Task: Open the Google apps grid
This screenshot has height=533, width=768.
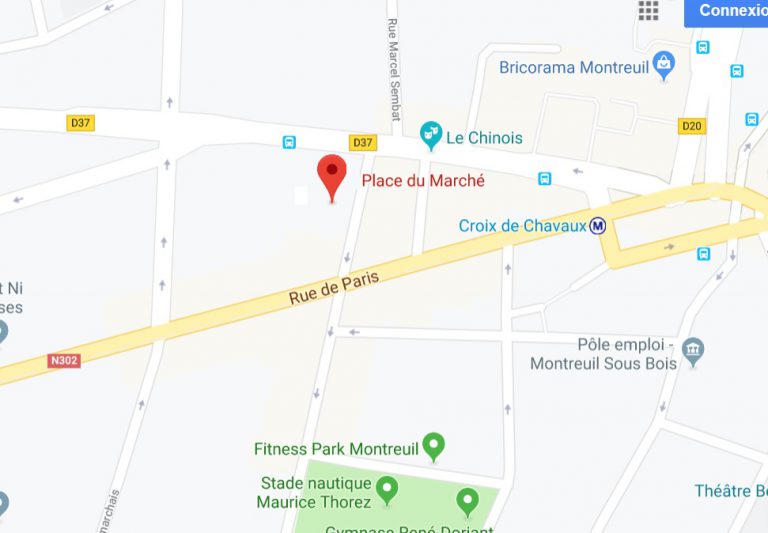Action: 649,10
